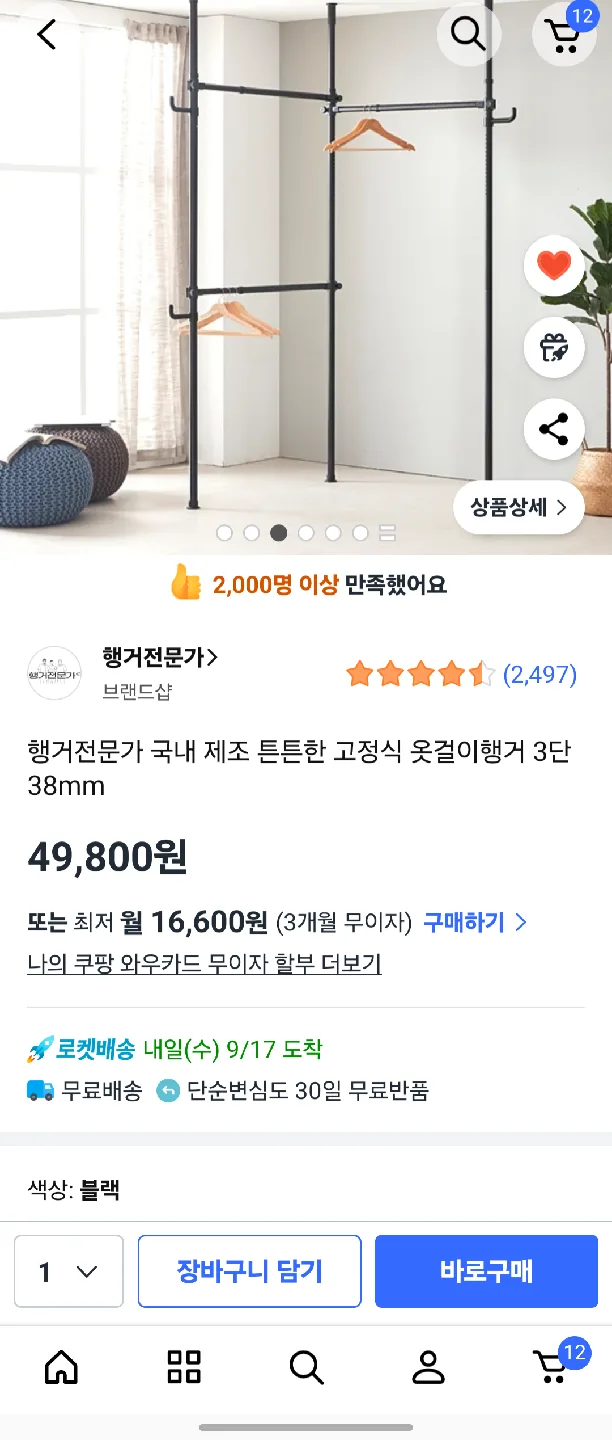Tap the gift icon on the product image

click(553, 347)
